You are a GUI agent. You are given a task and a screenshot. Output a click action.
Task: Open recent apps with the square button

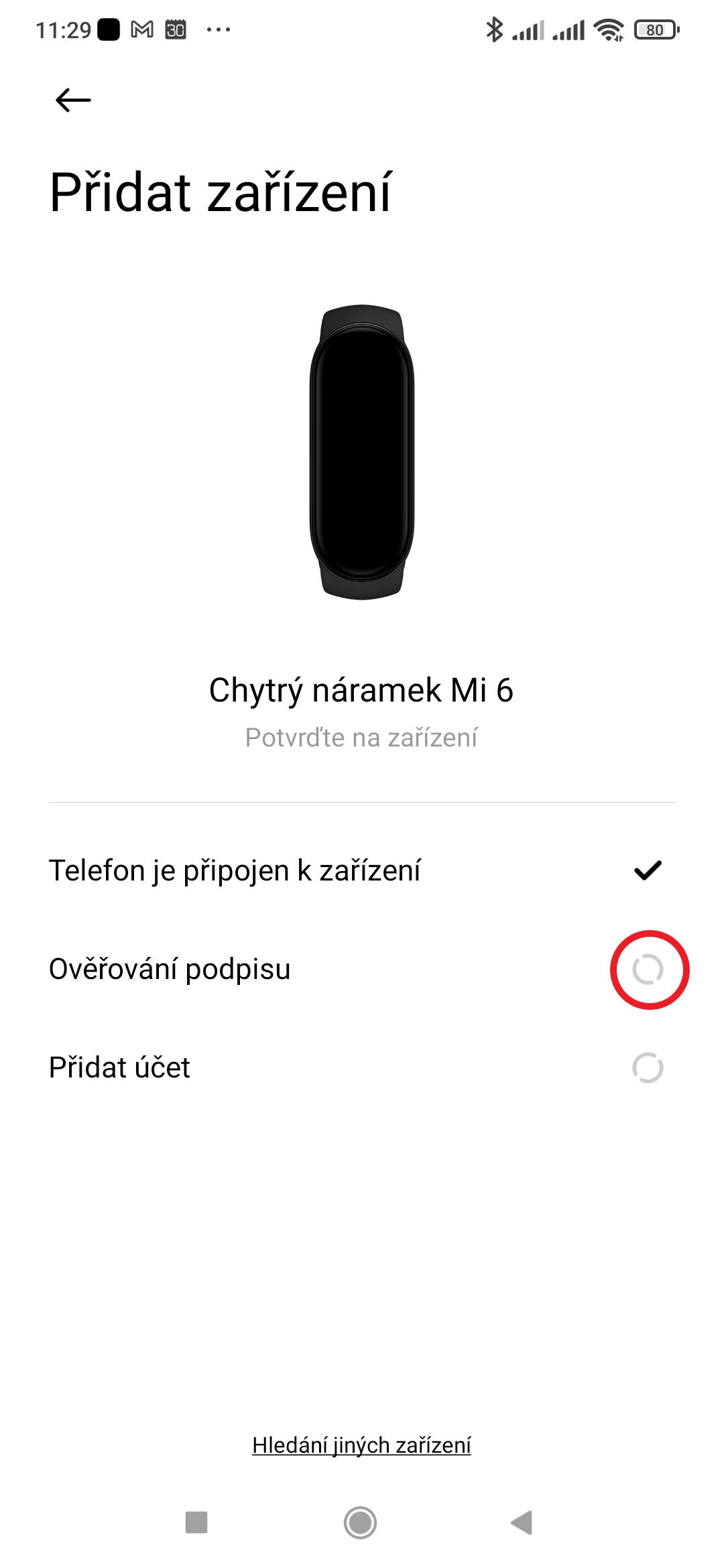[x=196, y=1522]
